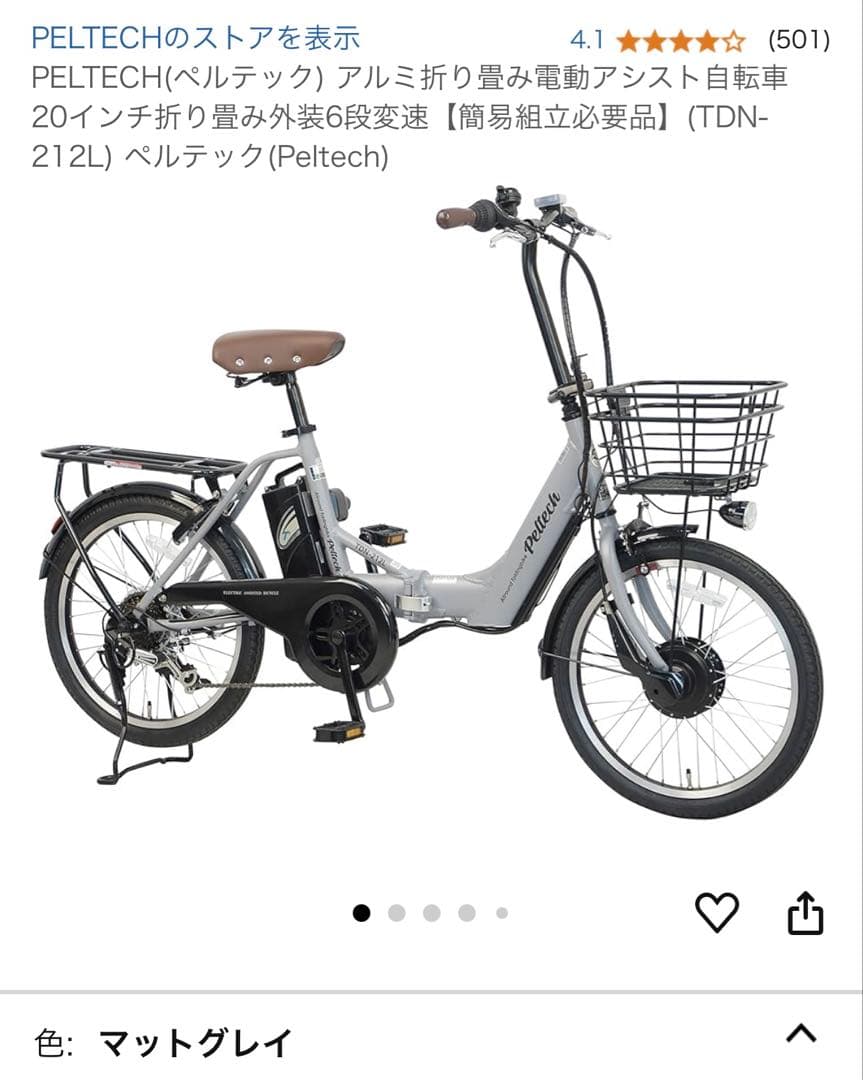
Task: Select the third carousel dot
Action: pos(429,912)
